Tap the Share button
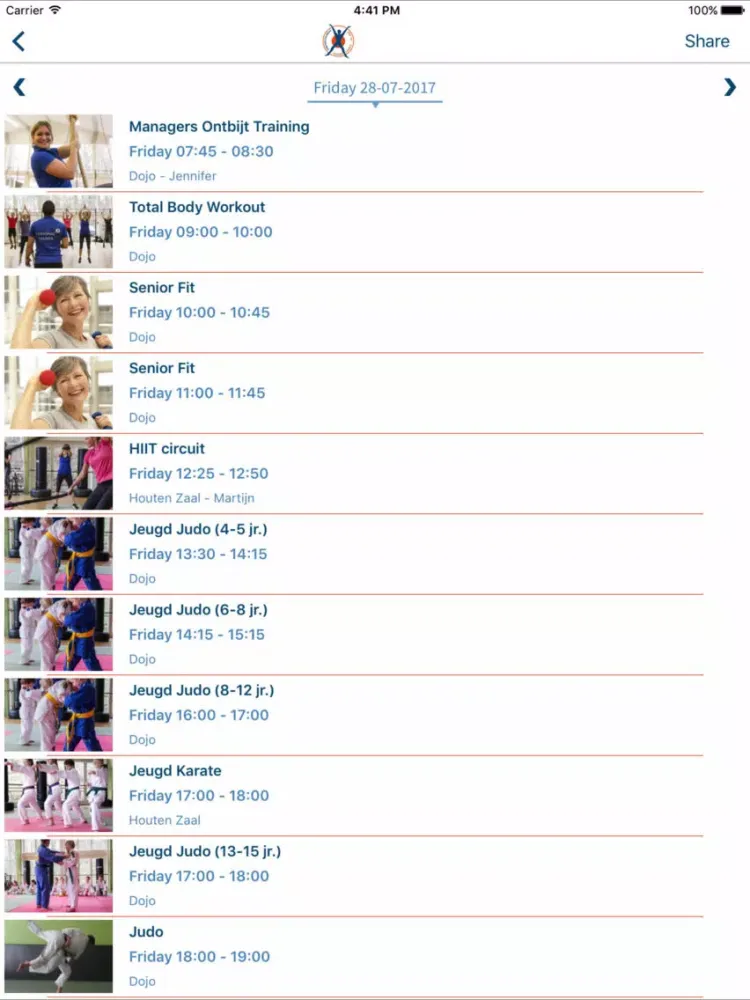Viewport: 750px width, 1000px height. click(706, 41)
